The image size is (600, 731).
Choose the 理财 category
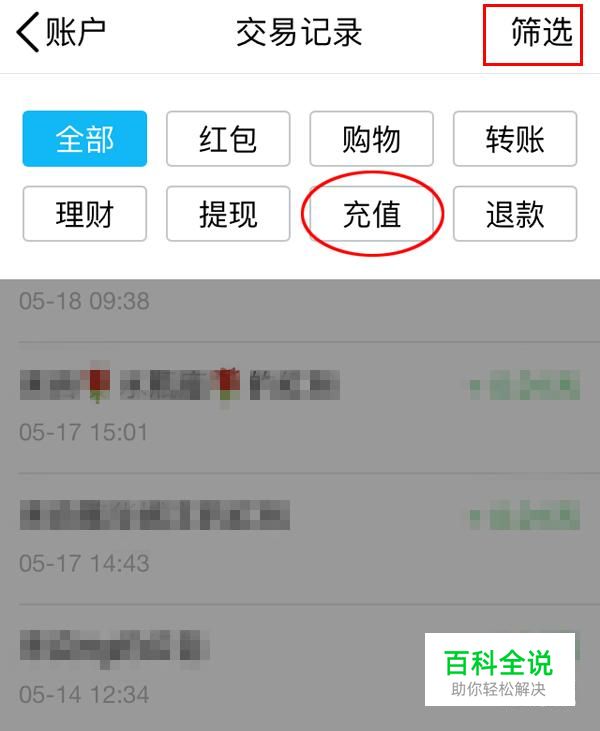[x=85, y=214]
